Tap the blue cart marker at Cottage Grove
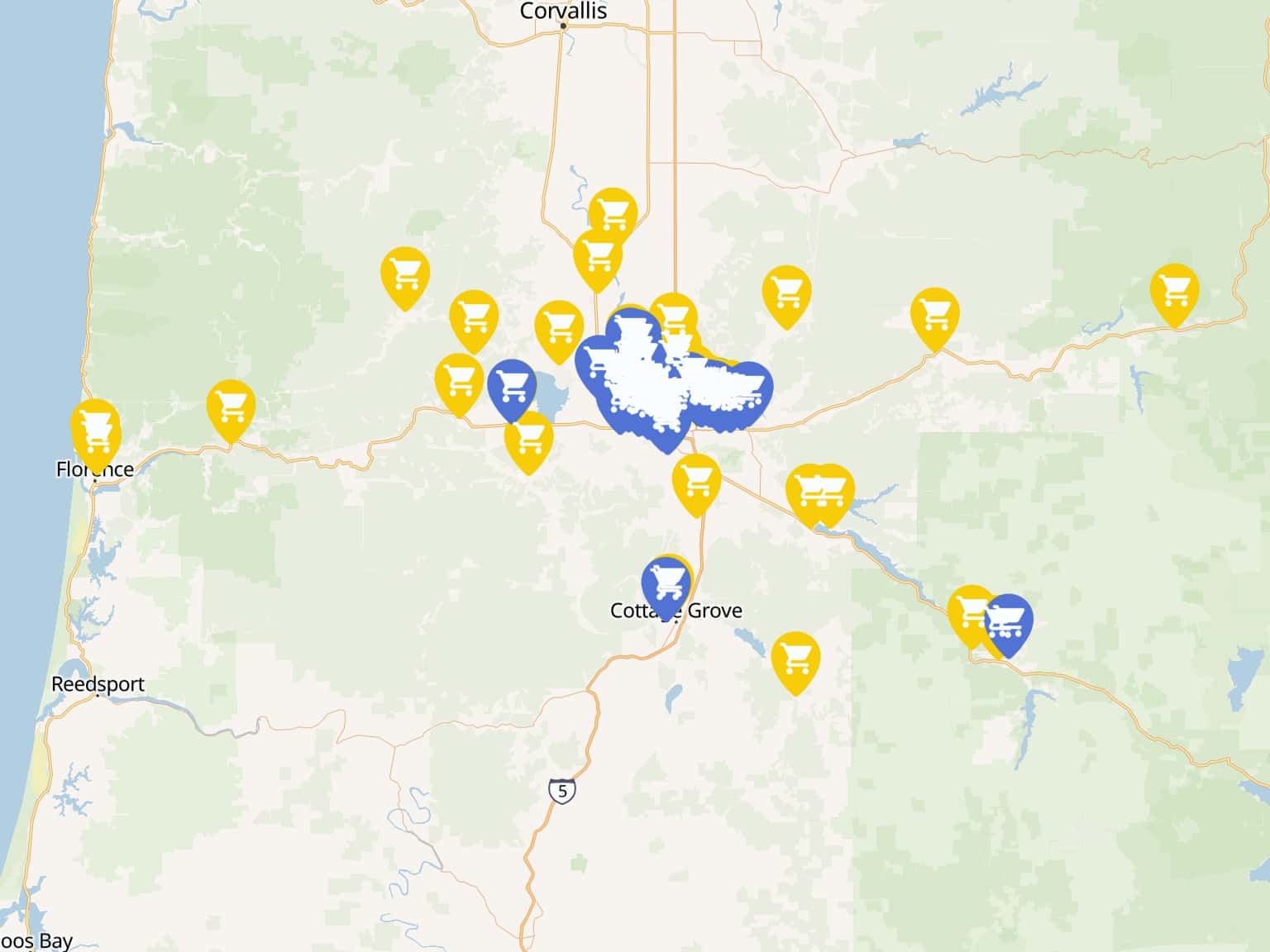 click(666, 581)
